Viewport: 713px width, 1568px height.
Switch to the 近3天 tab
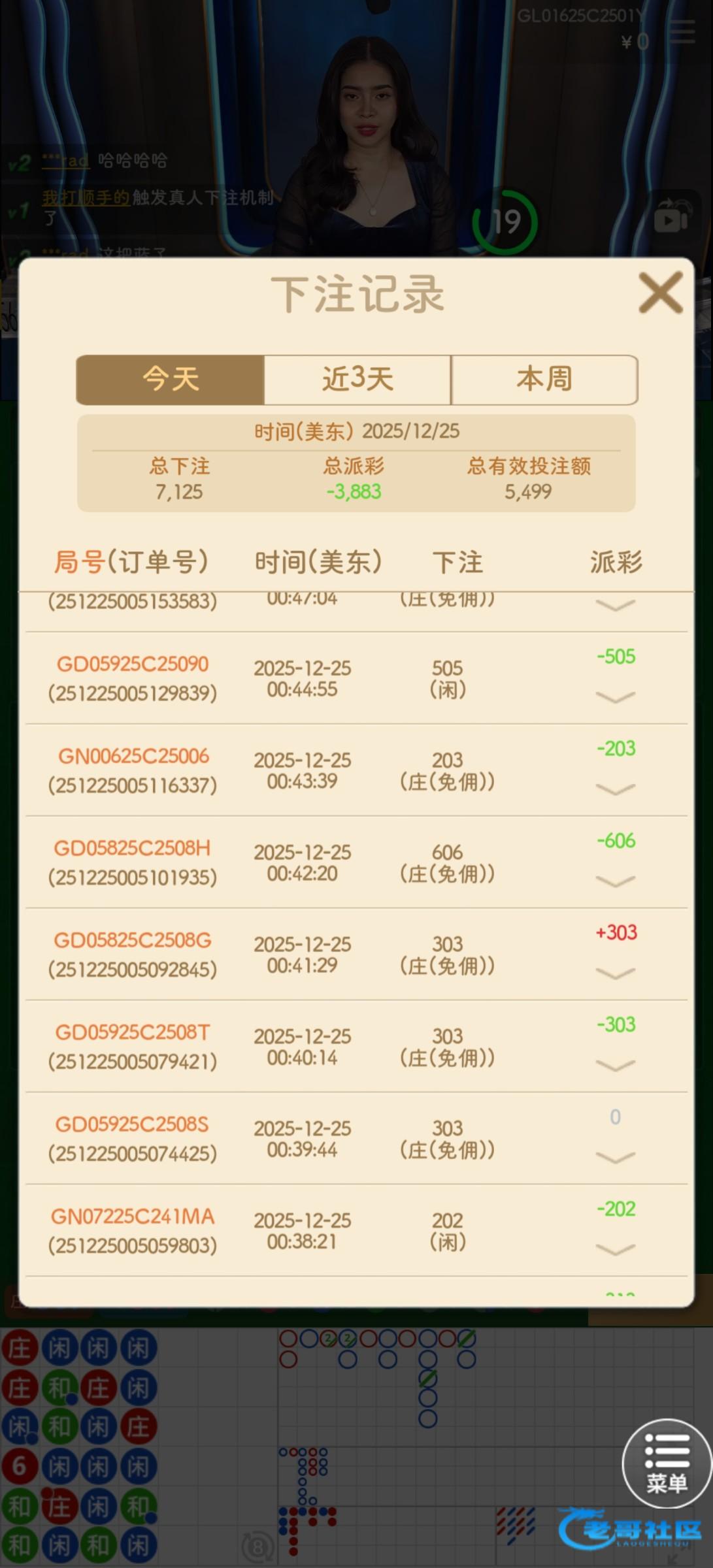[357, 380]
